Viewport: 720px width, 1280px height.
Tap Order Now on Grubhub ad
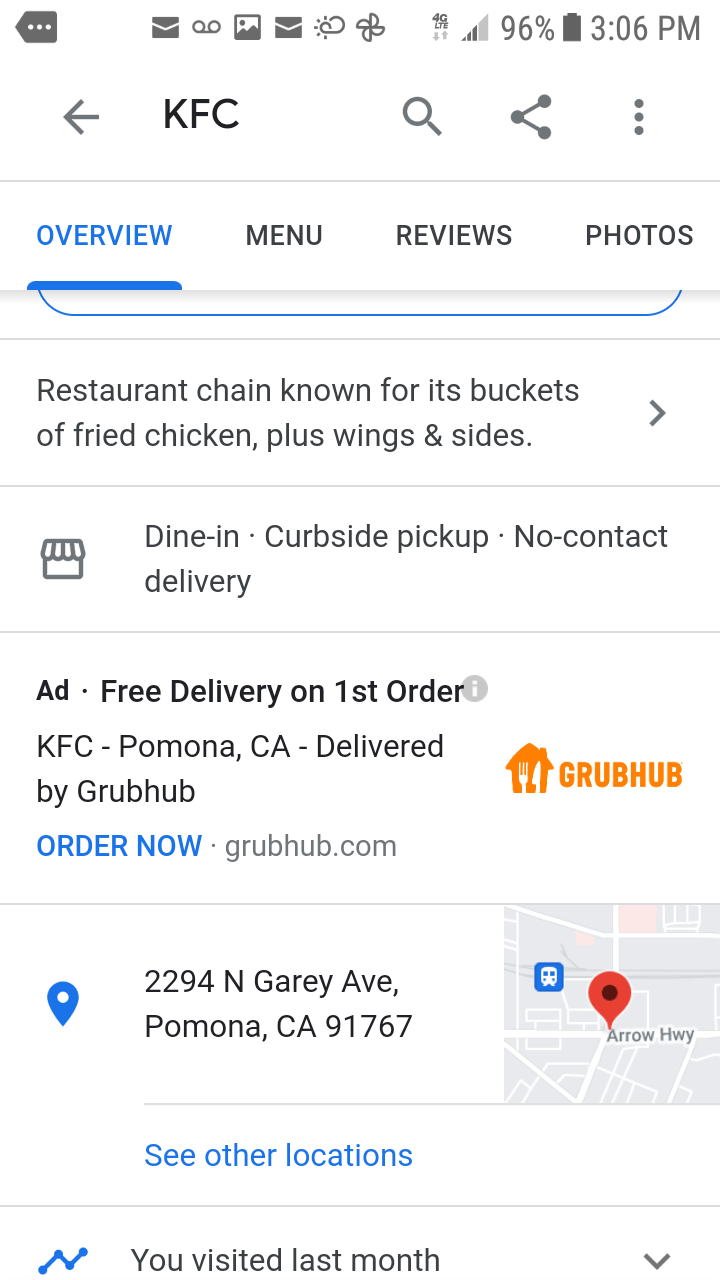point(119,846)
